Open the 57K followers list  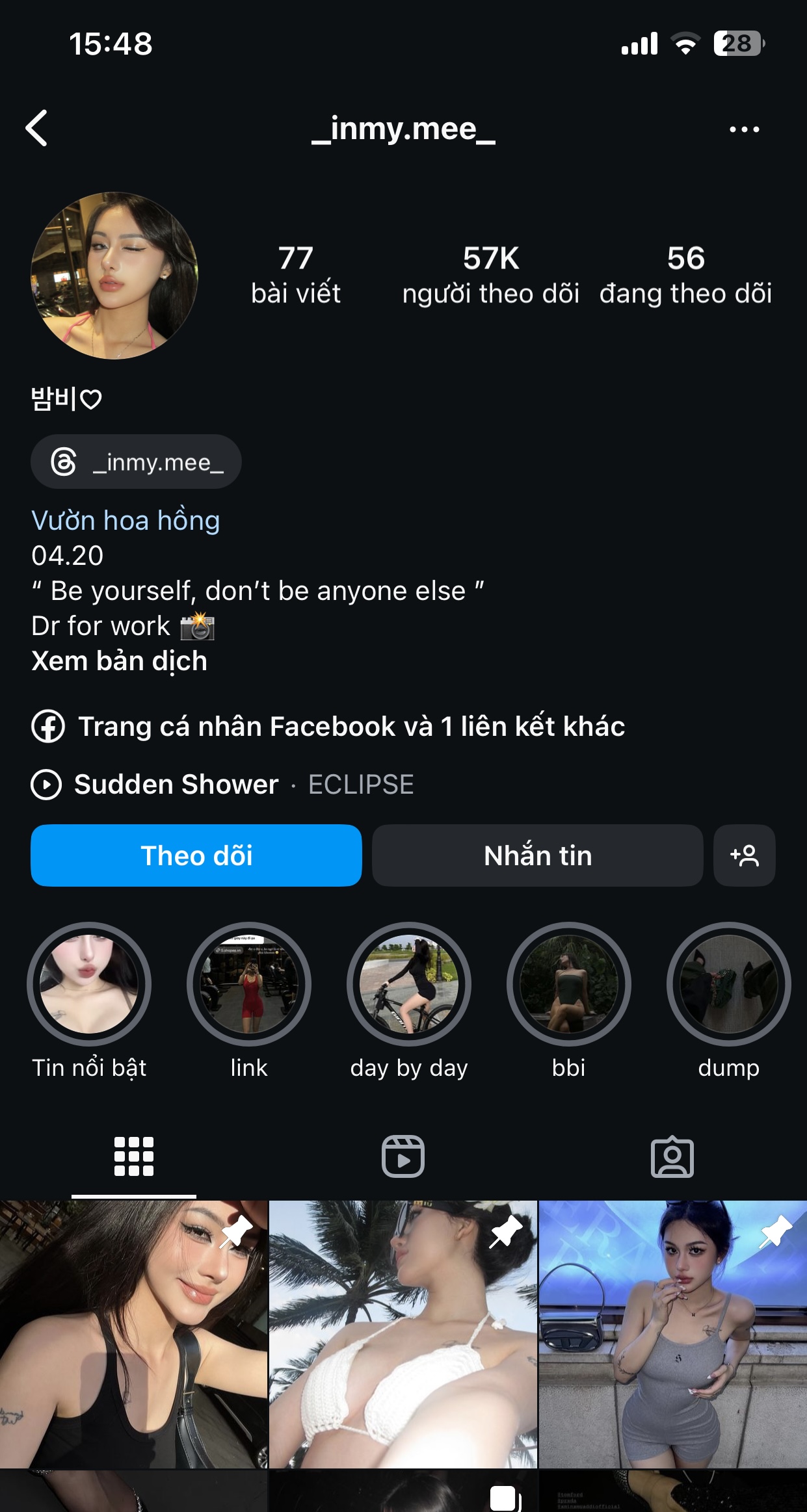(x=490, y=275)
